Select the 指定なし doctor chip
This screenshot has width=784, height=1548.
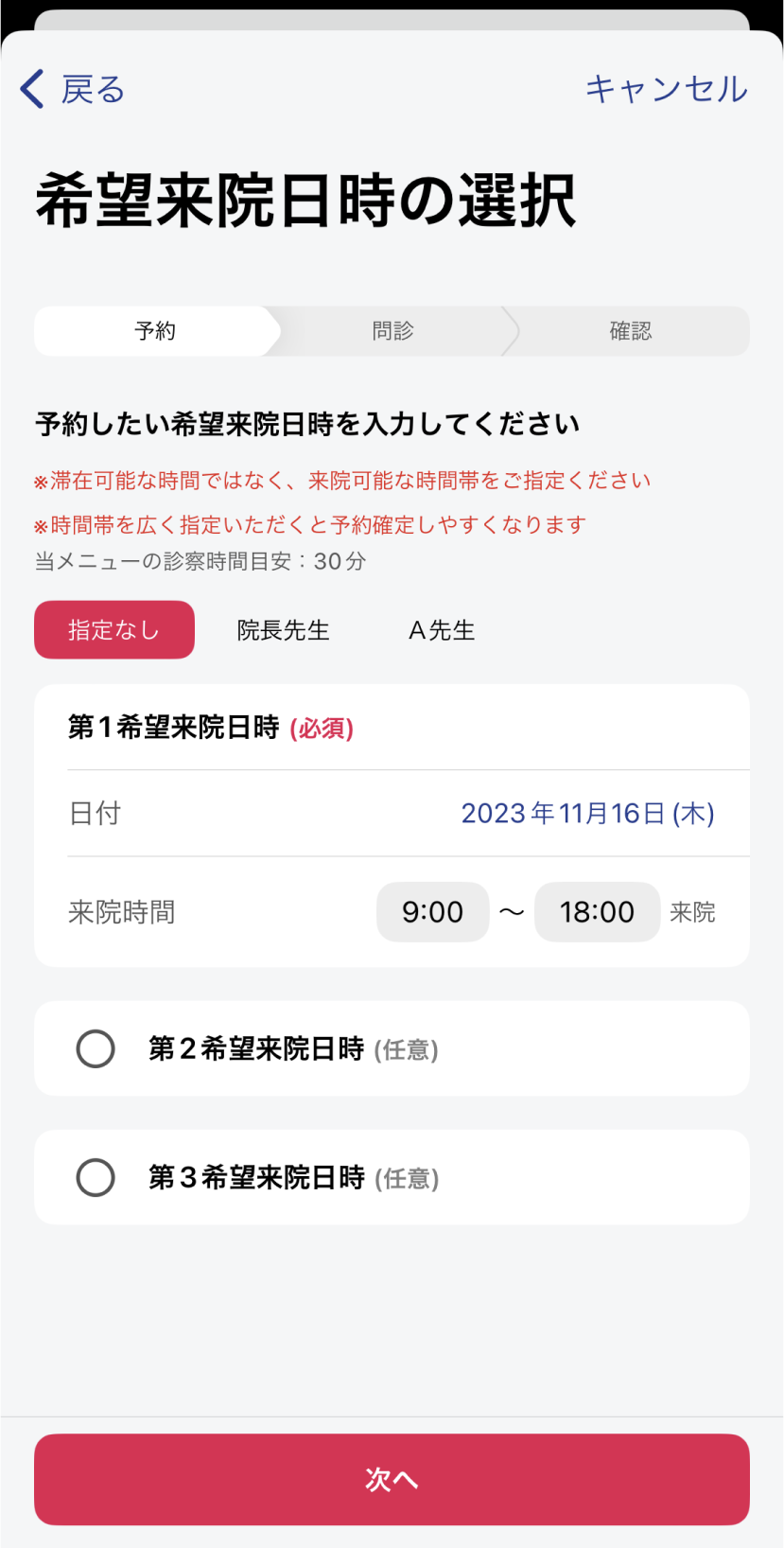tap(114, 630)
